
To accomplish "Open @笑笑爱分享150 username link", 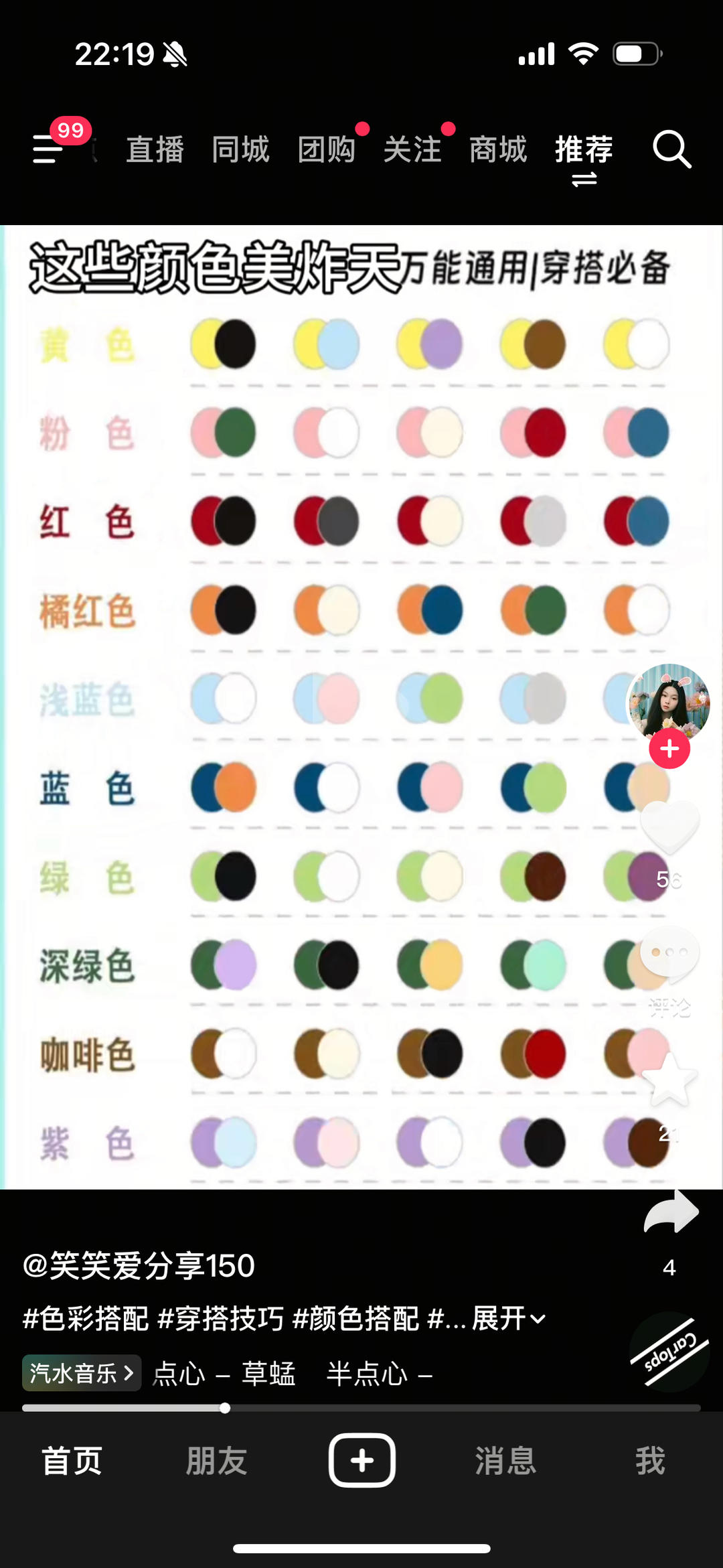I will [139, 1266].
